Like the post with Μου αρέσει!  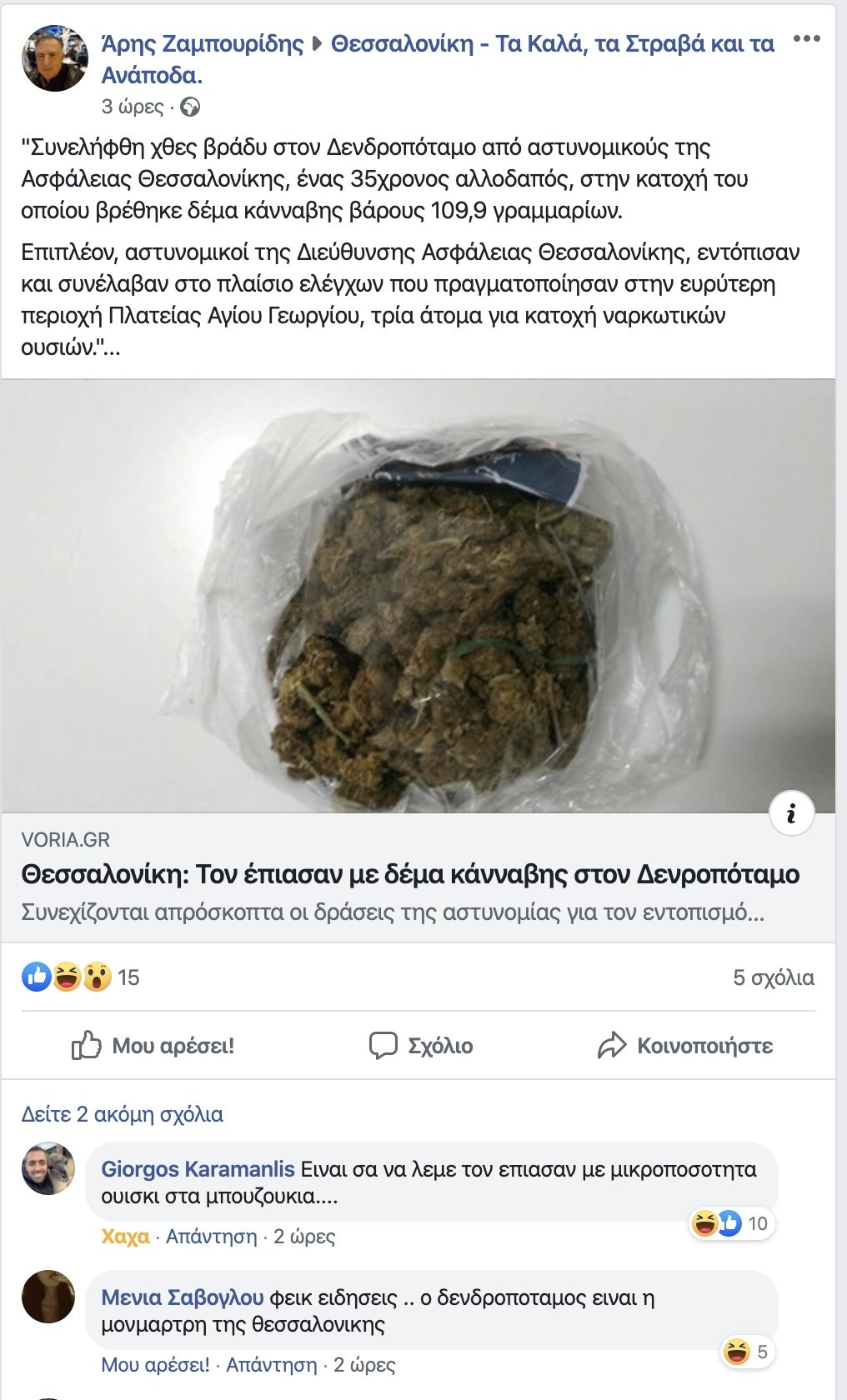153,1045
